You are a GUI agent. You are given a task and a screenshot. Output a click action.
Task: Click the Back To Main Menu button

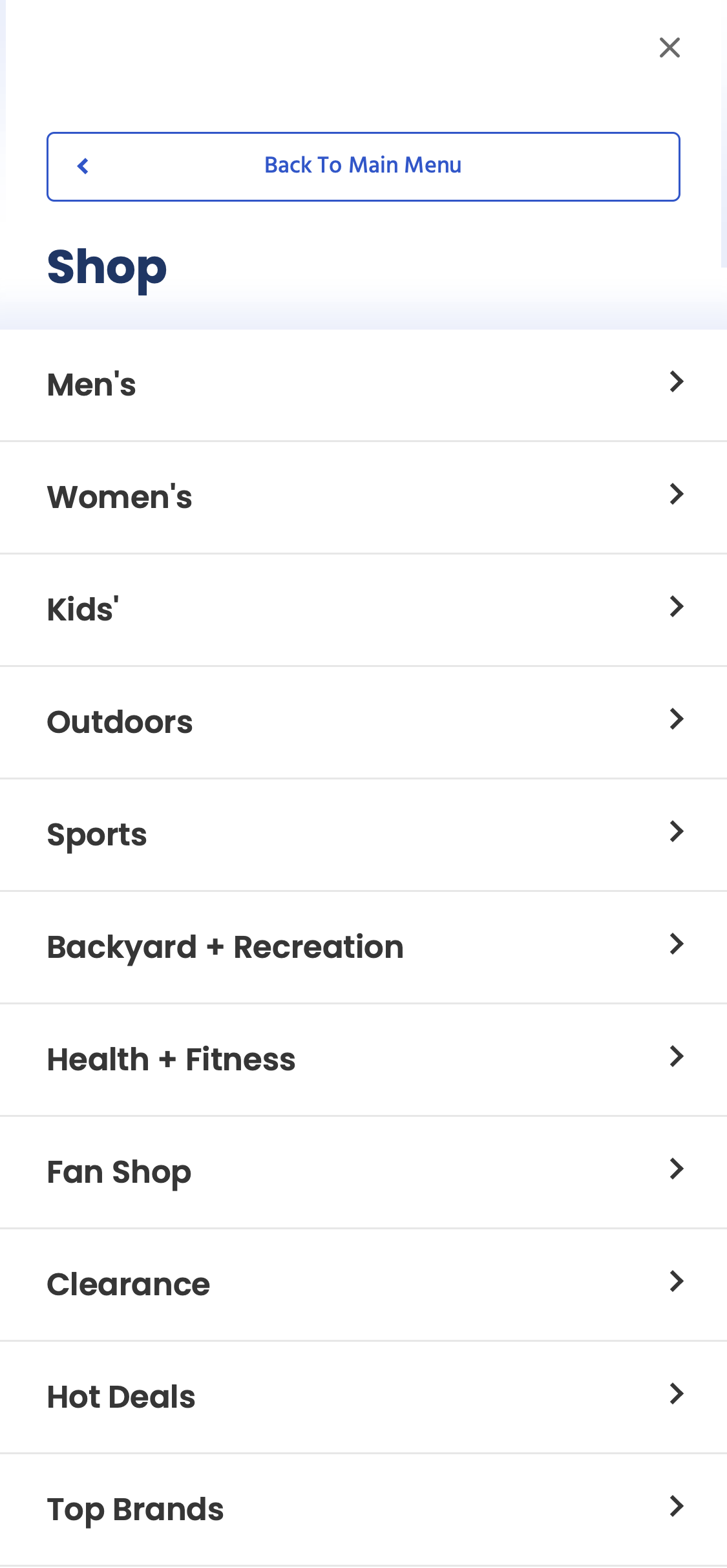(363, 166)
